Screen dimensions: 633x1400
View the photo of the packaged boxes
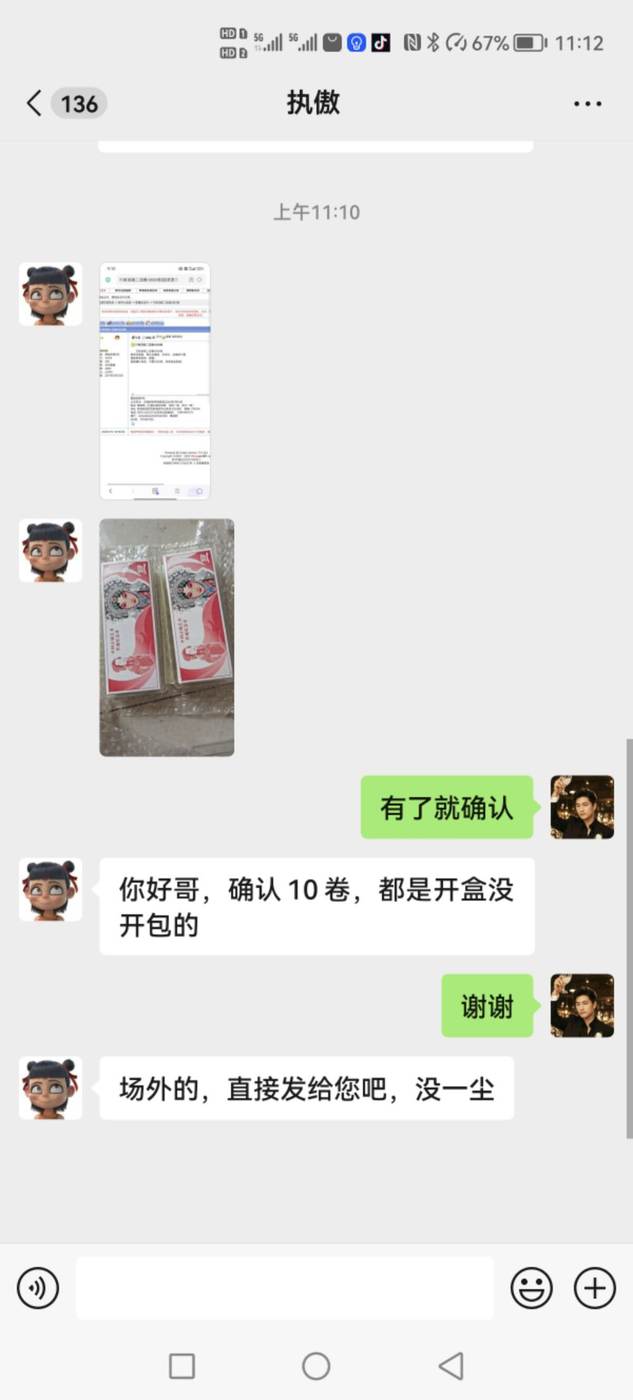point(167,637)
